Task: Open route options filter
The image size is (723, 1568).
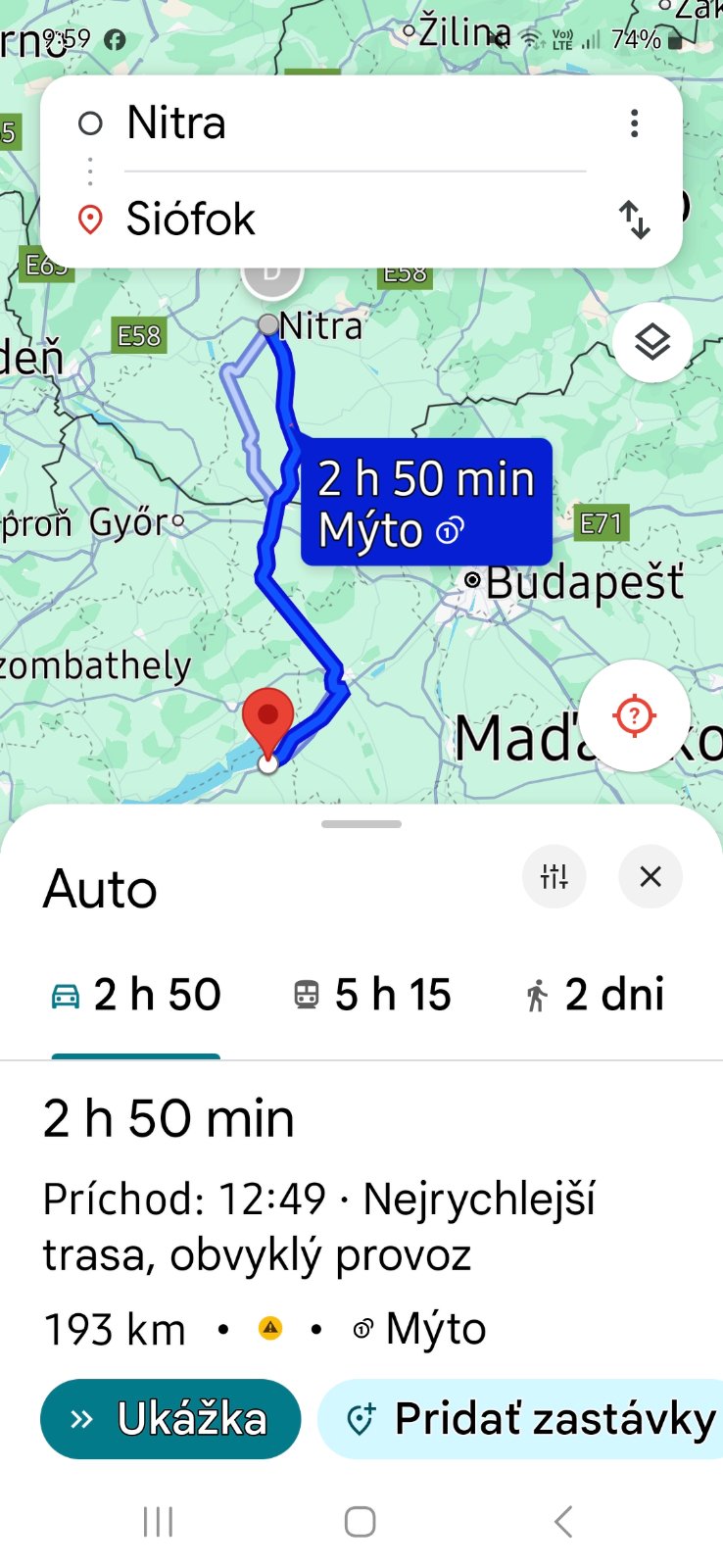Action: click(x=554, y=876)
